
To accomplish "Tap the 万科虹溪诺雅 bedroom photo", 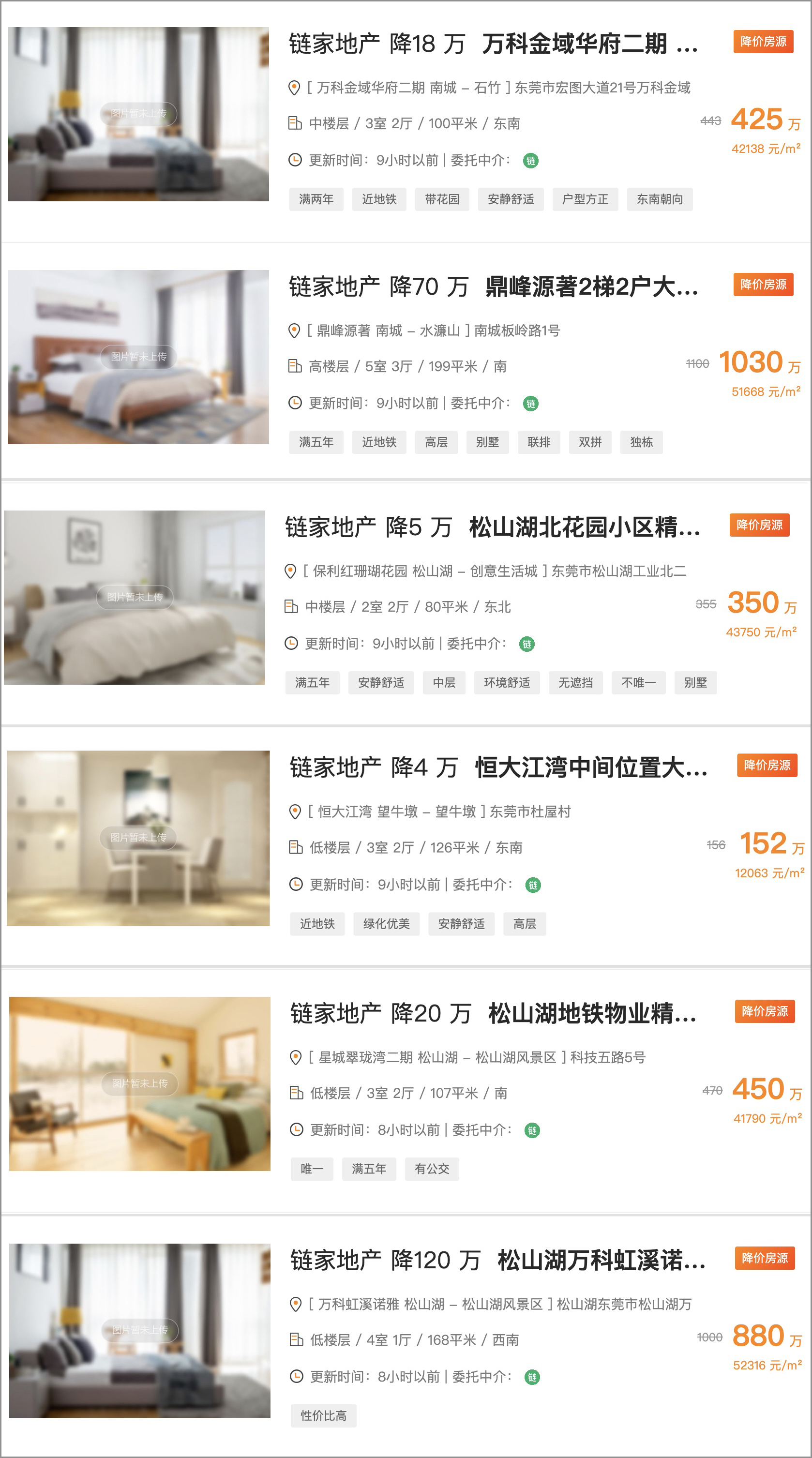I will [x=139, y=1331].
